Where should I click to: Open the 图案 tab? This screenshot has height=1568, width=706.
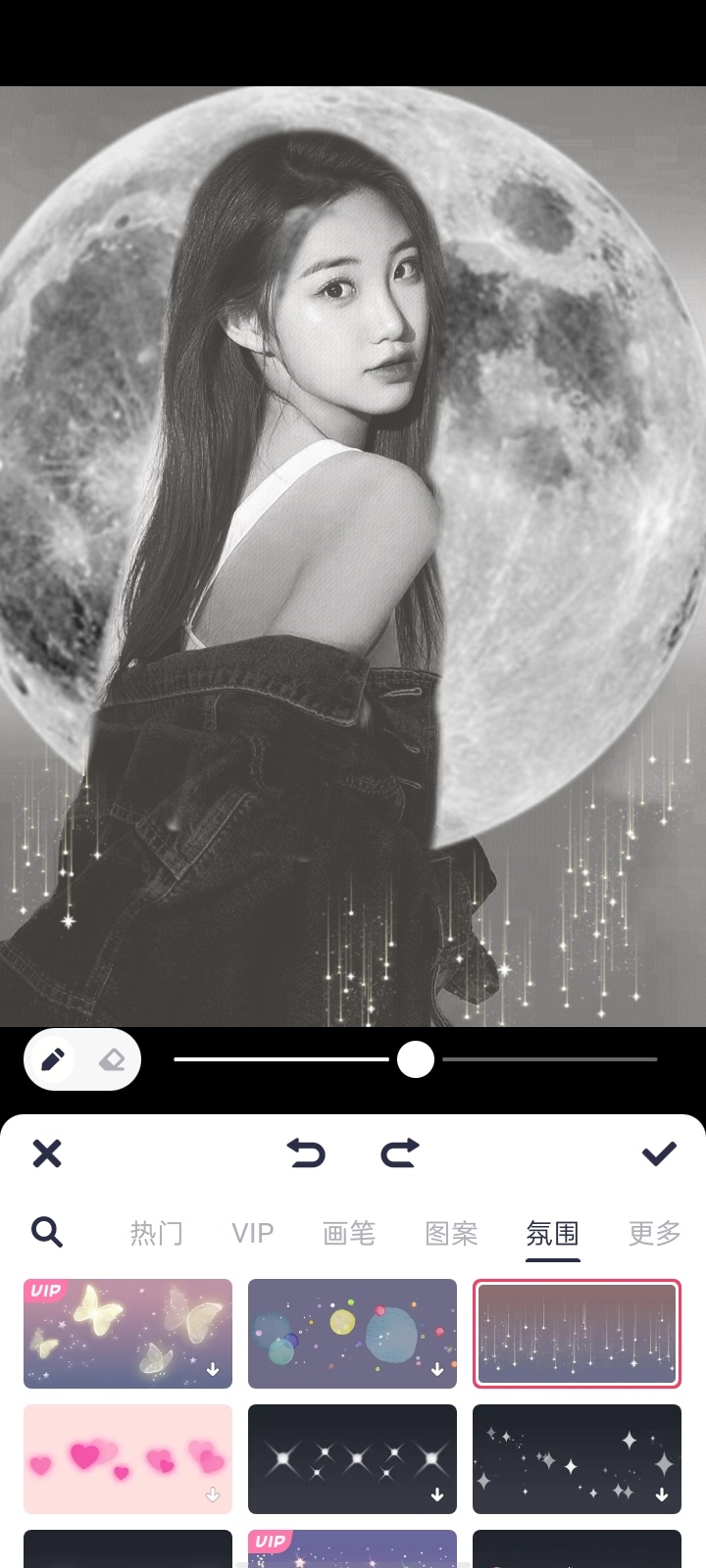click(451, 1233)
